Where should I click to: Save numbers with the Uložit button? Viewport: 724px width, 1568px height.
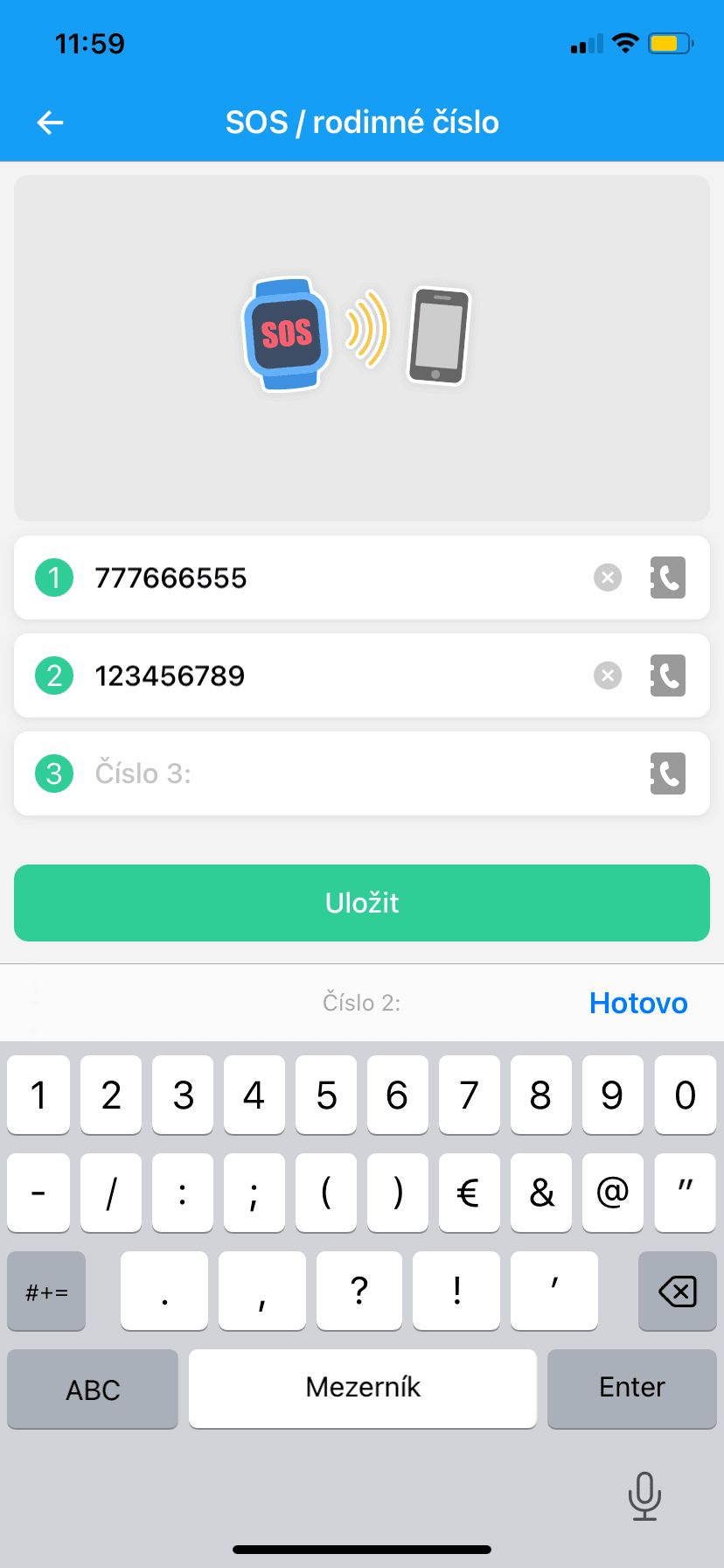pos(362,903)
